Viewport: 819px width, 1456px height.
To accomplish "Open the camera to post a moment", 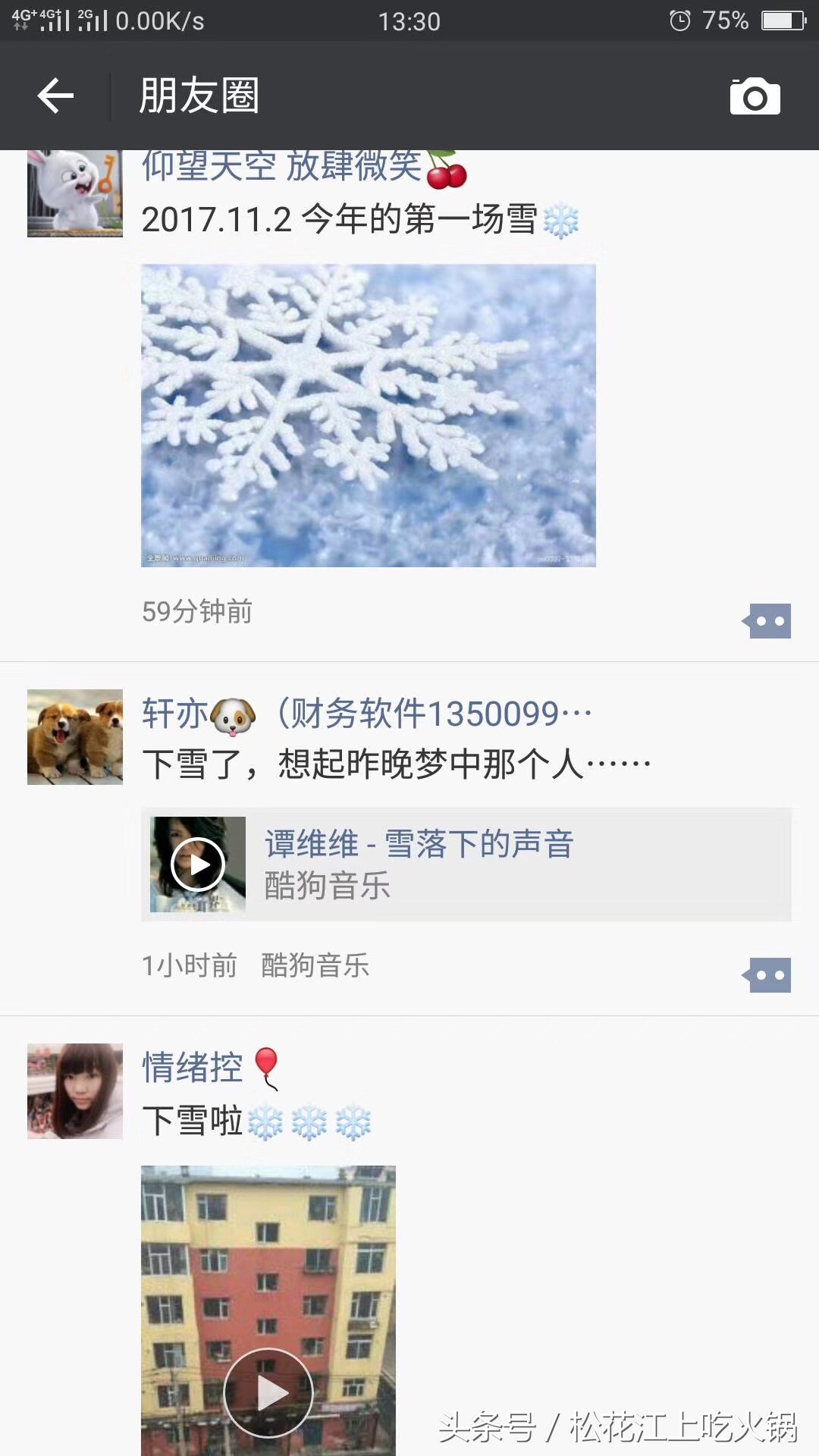I will (755, 96).
